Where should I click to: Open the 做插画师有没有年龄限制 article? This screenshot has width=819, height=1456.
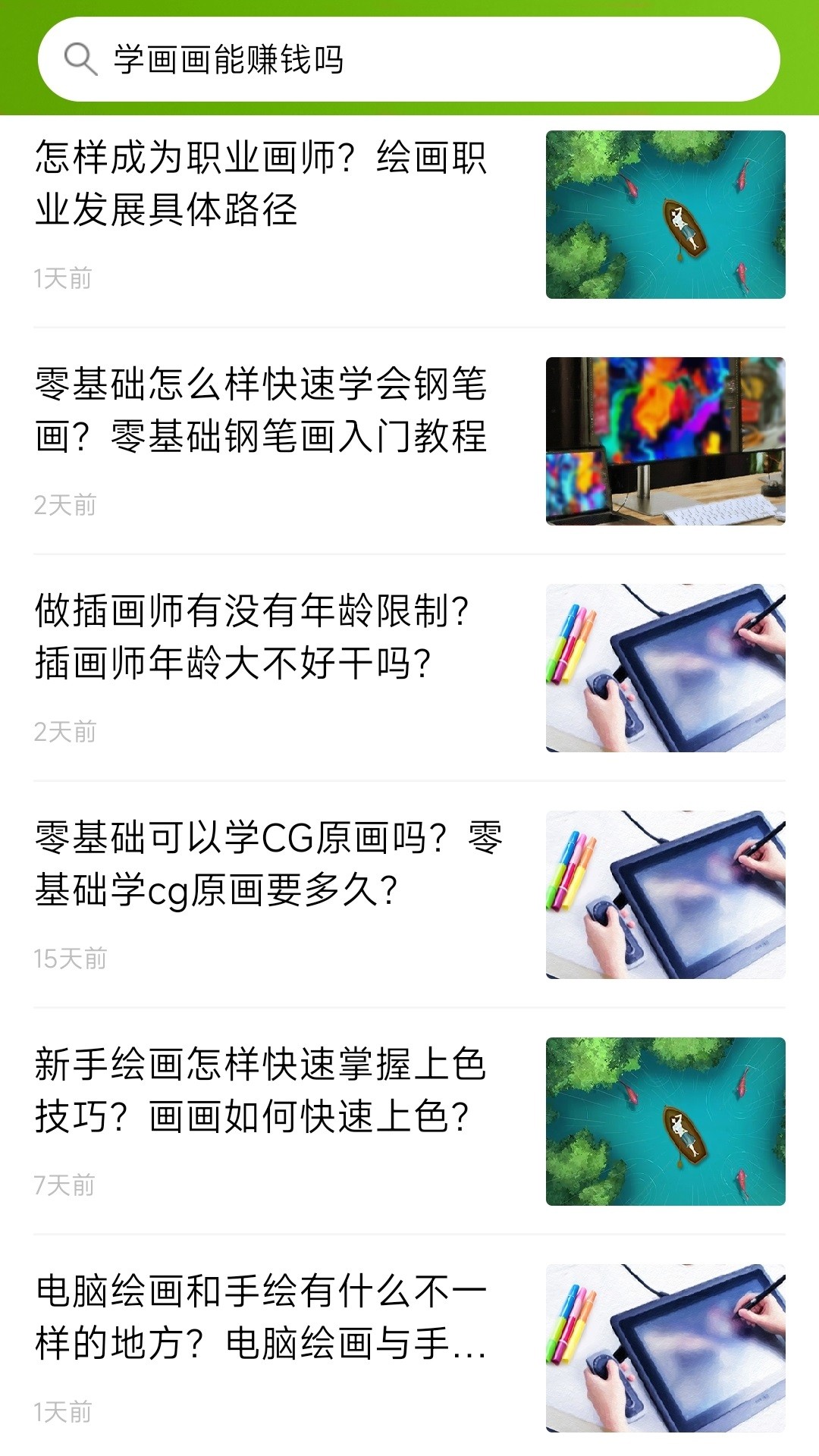(x=254, y=637)
